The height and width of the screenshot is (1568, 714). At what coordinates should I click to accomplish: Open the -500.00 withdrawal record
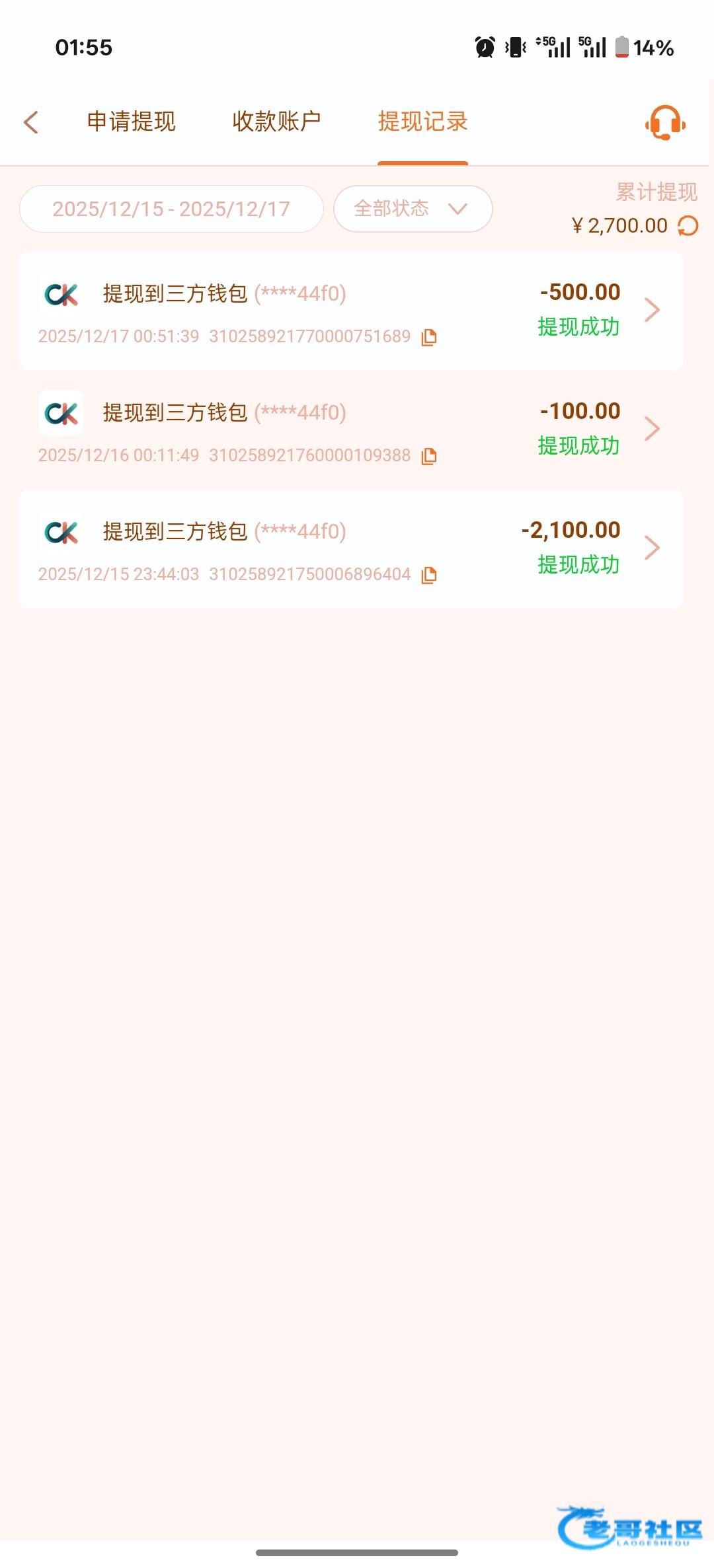(x=351, y=311)
